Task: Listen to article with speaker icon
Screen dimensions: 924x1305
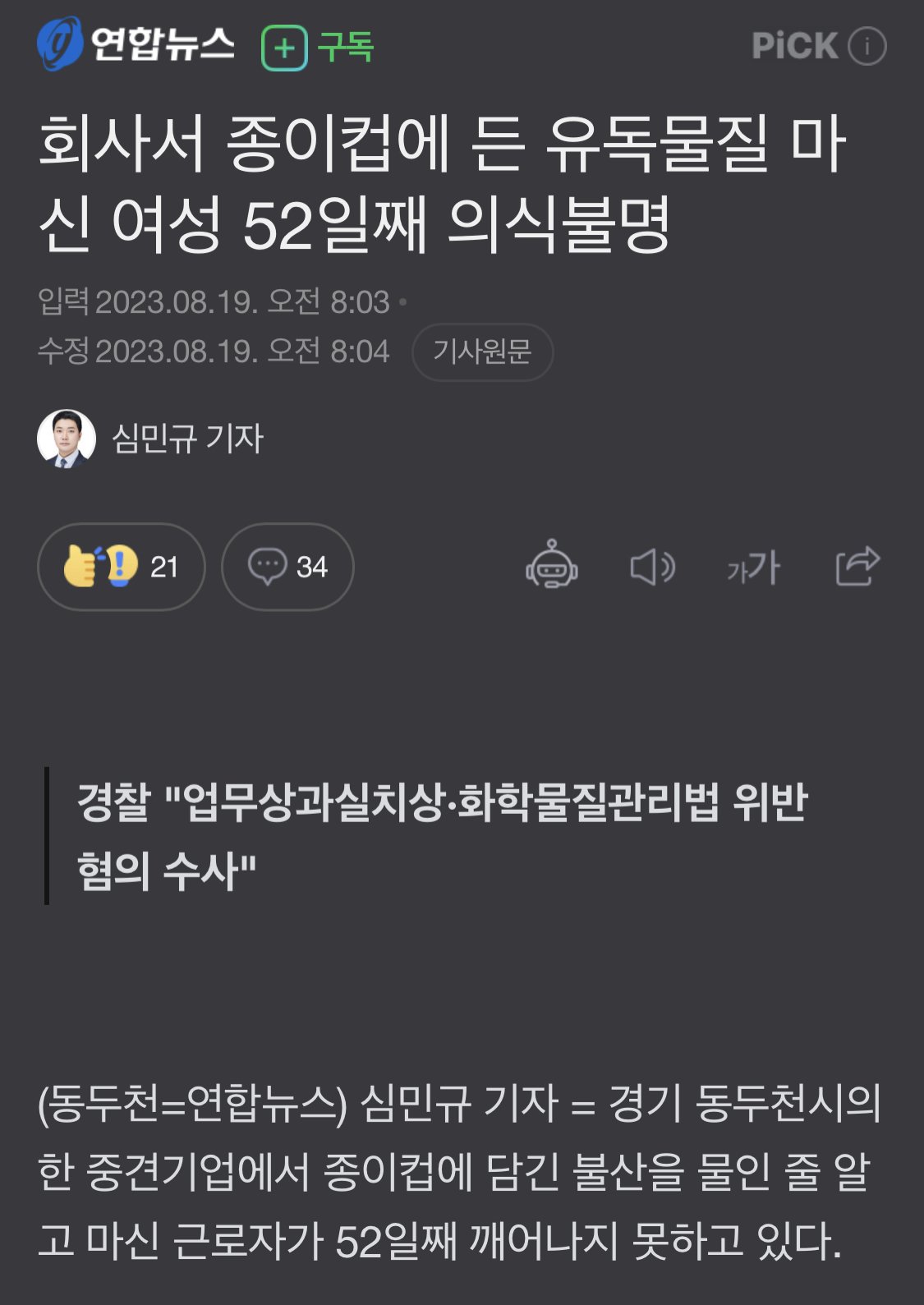Action: (653, 567)
